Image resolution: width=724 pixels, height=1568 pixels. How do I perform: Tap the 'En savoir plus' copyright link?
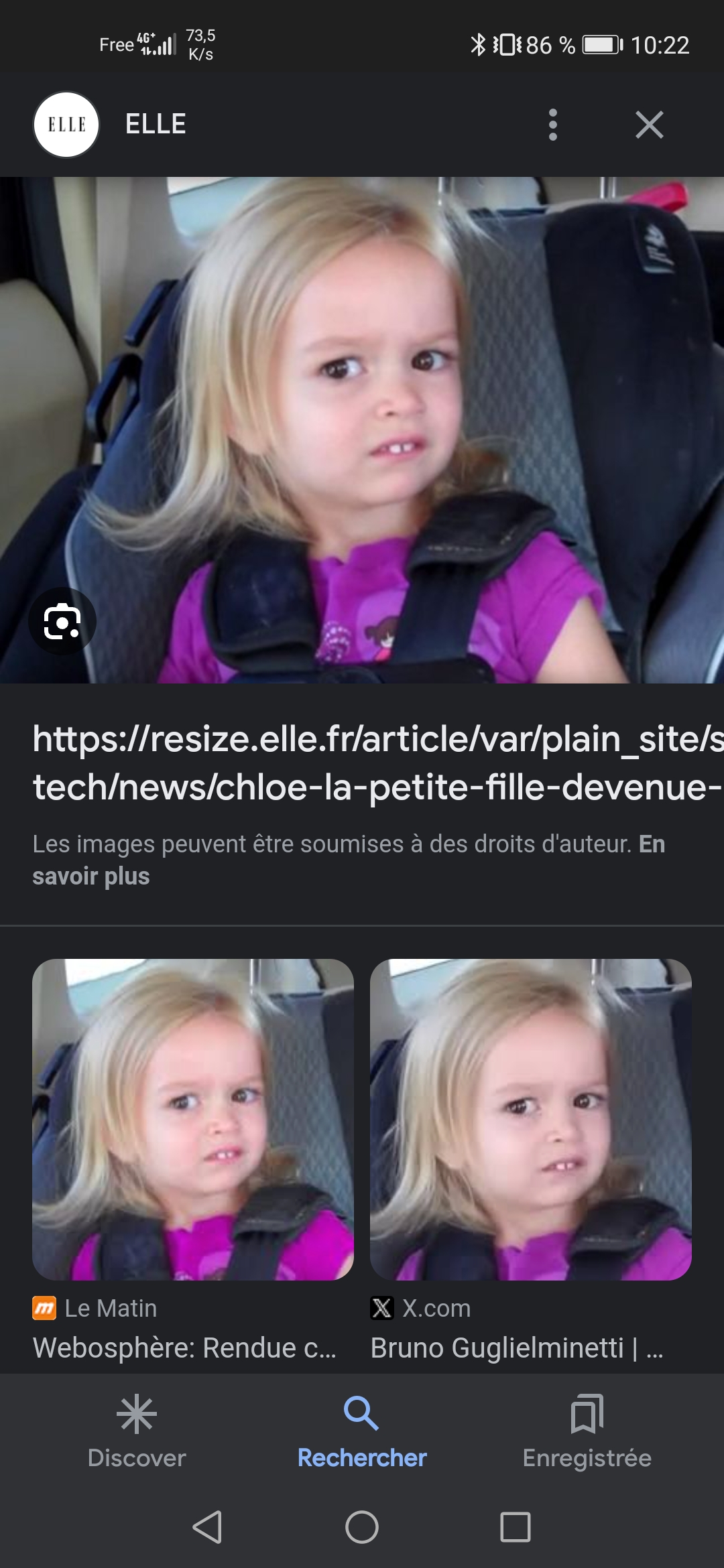pos(91,876)
